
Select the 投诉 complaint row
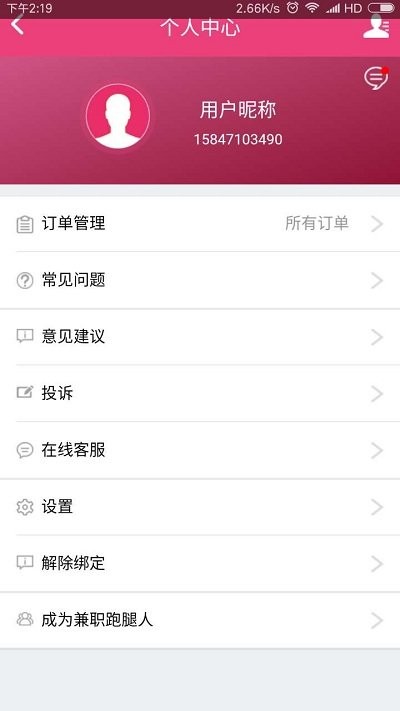[200, 393]
